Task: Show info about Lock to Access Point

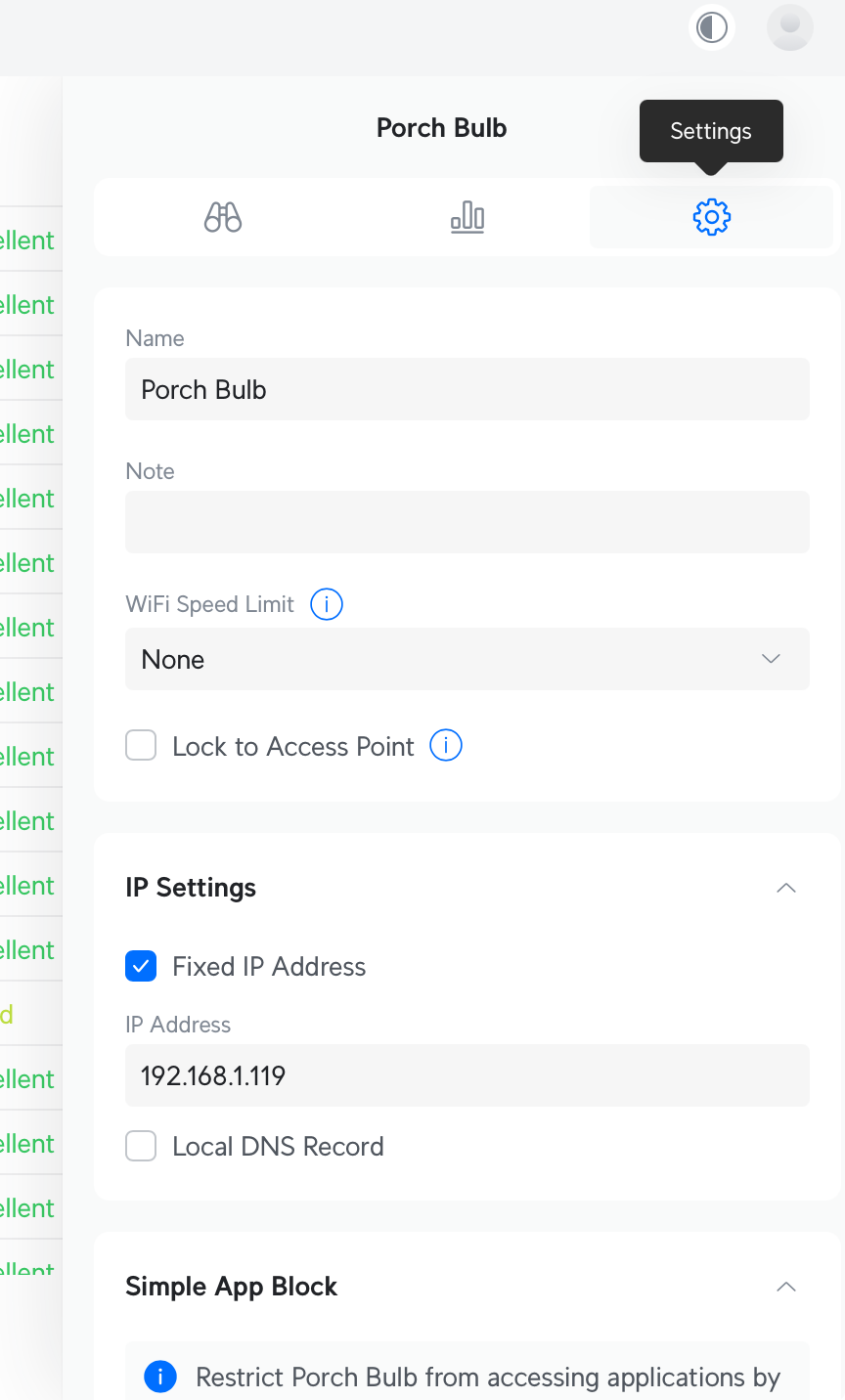Action: (446, 746)
